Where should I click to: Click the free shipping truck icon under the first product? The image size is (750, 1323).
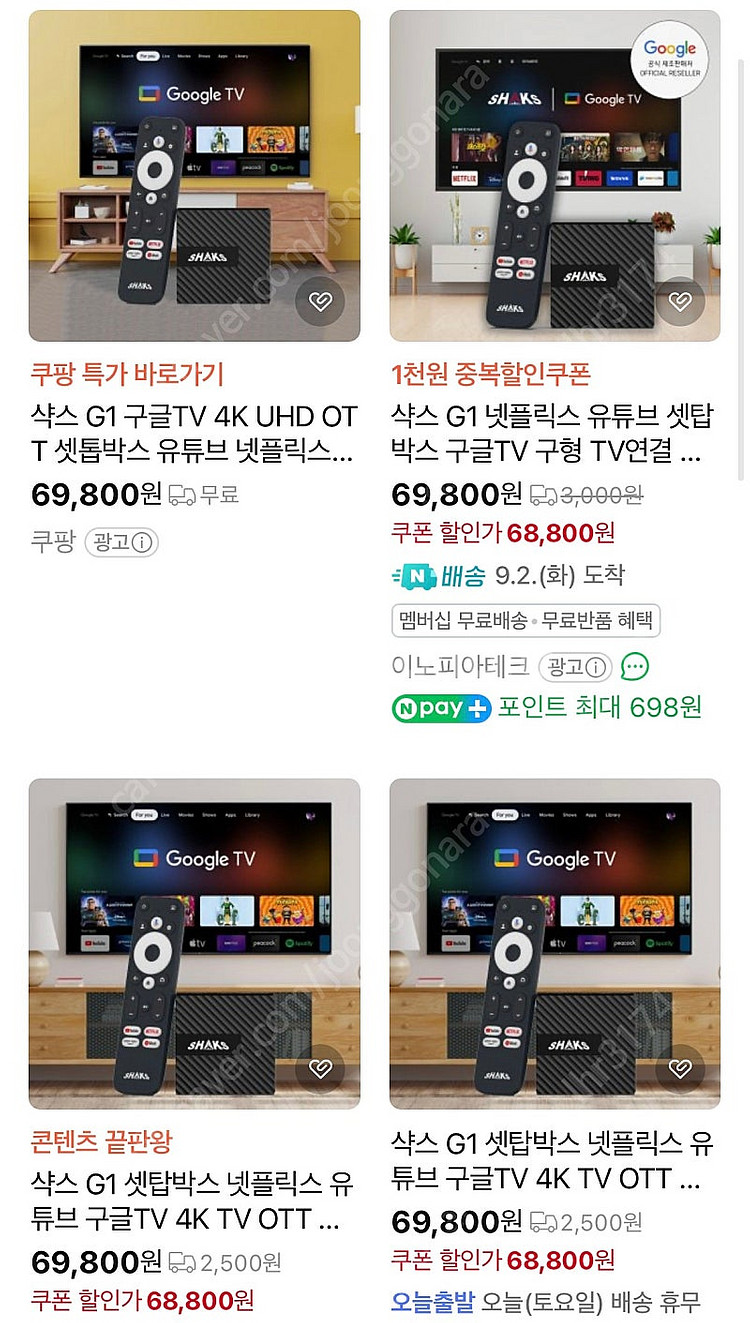pyautogui.click(x=182, y=493)
